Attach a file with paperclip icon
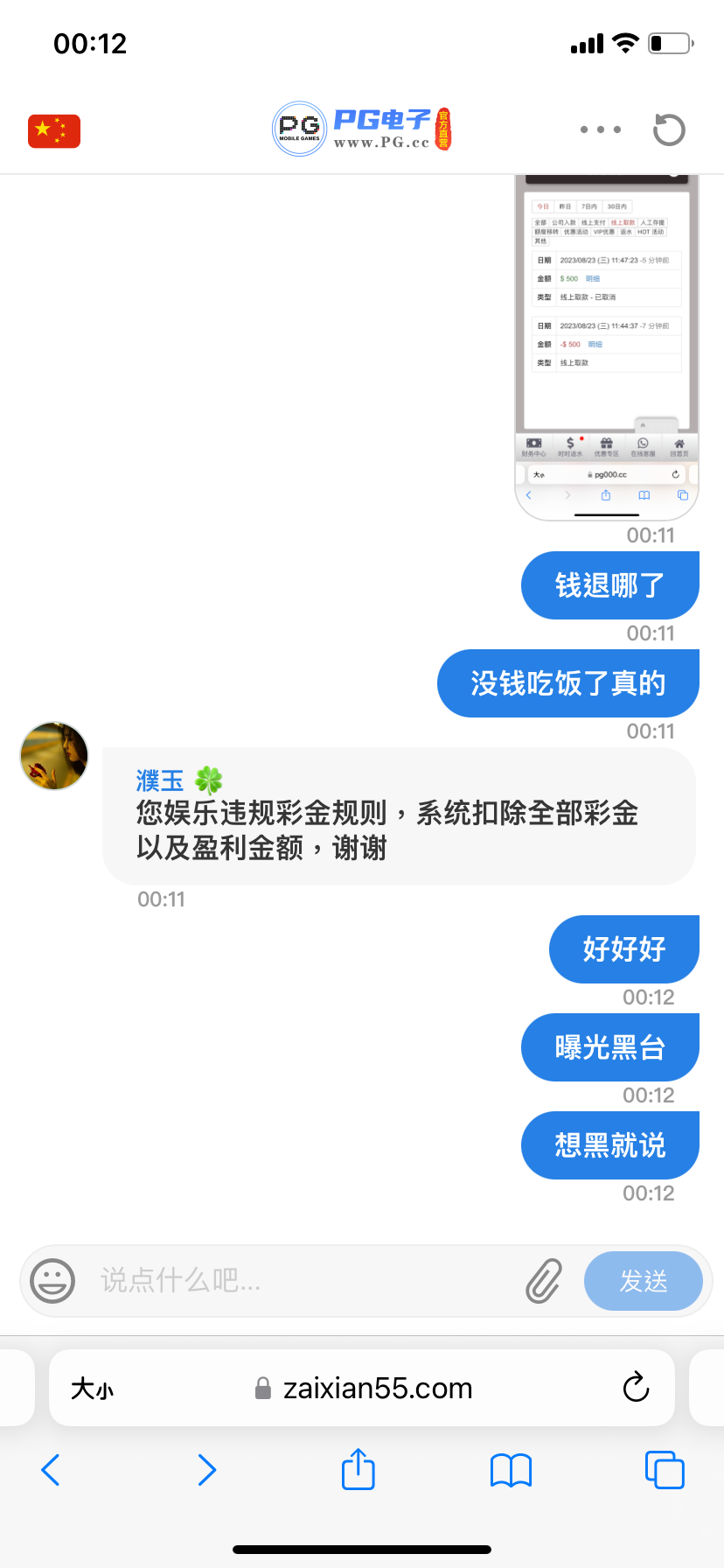The width and height of the screenshot is (724, 1568). coord(544,1281)
